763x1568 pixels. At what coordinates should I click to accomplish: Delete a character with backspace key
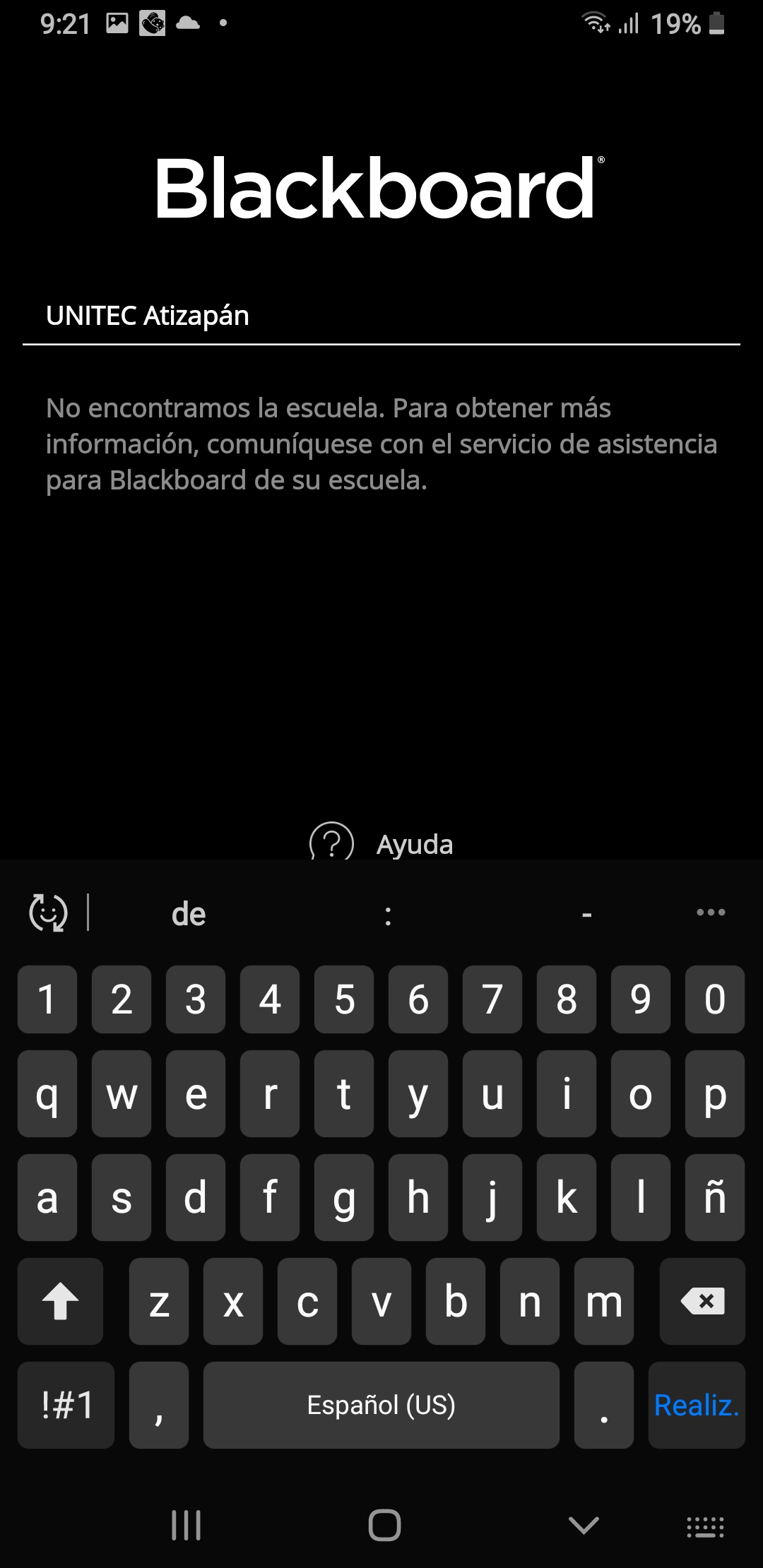[x=702, y=1301]
